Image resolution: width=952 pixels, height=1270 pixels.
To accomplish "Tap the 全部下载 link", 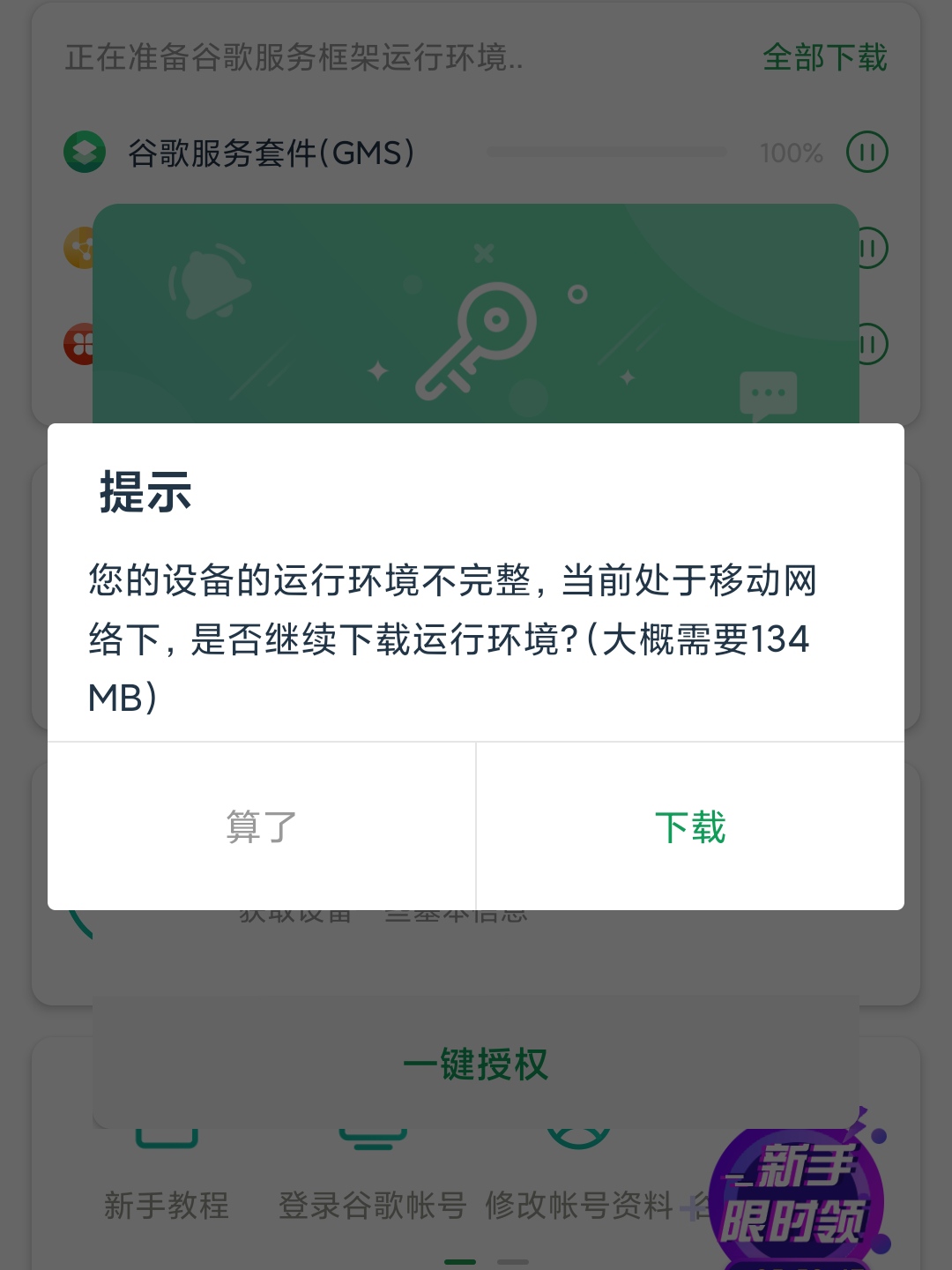I will click(825, 58).
